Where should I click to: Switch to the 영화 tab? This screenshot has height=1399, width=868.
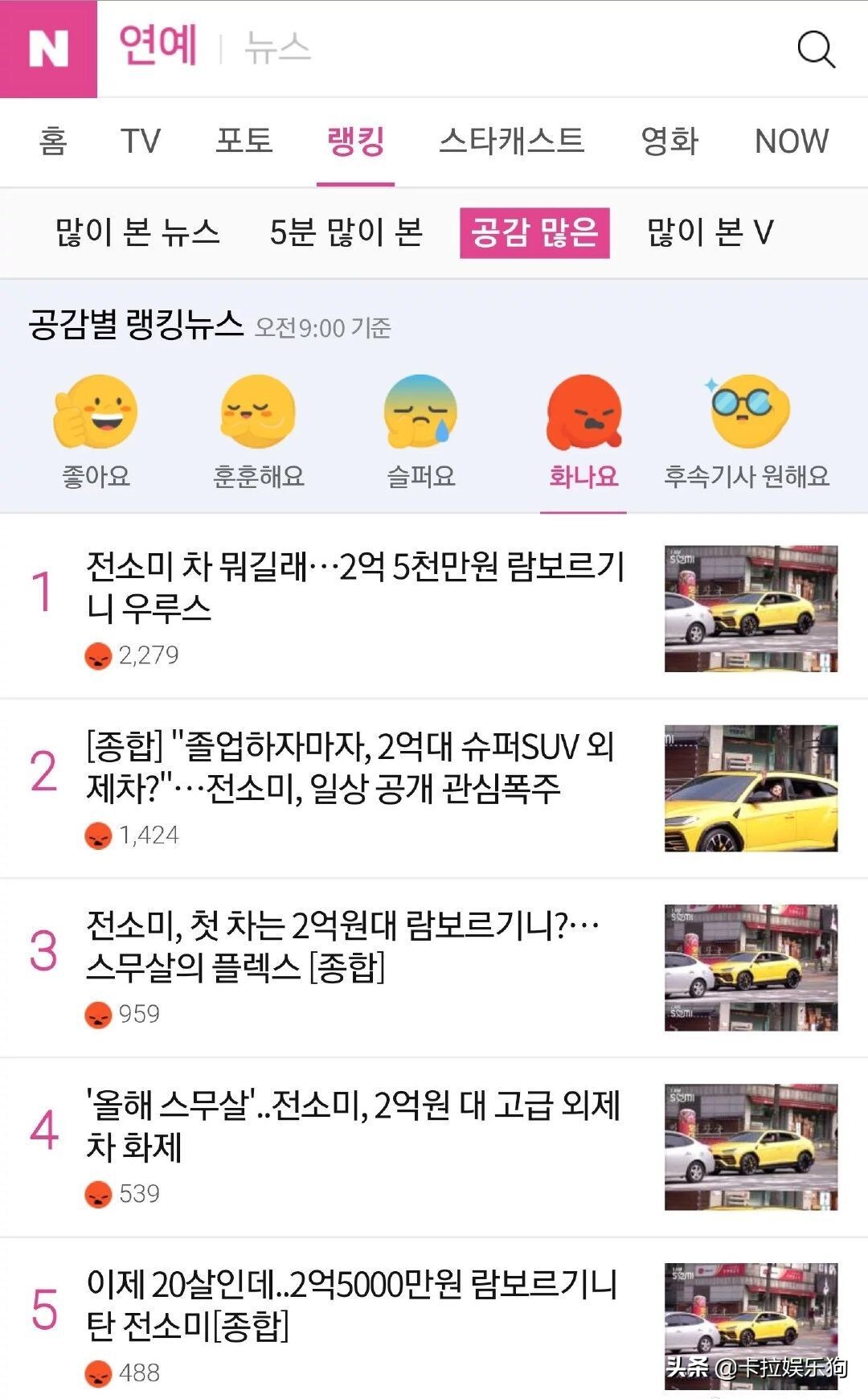[x=669, y=140]
